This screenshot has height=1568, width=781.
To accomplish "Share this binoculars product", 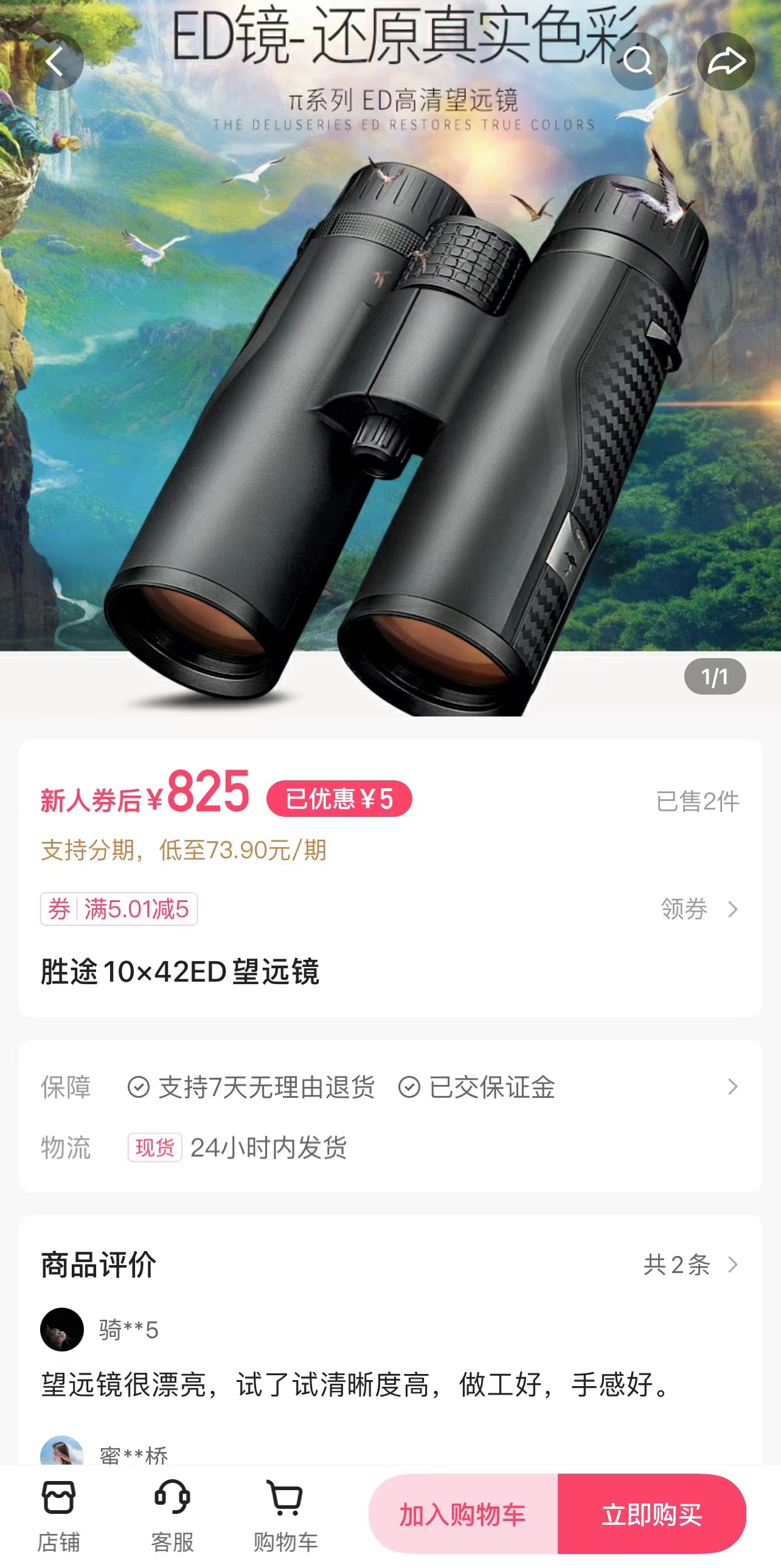I will 726,61.
